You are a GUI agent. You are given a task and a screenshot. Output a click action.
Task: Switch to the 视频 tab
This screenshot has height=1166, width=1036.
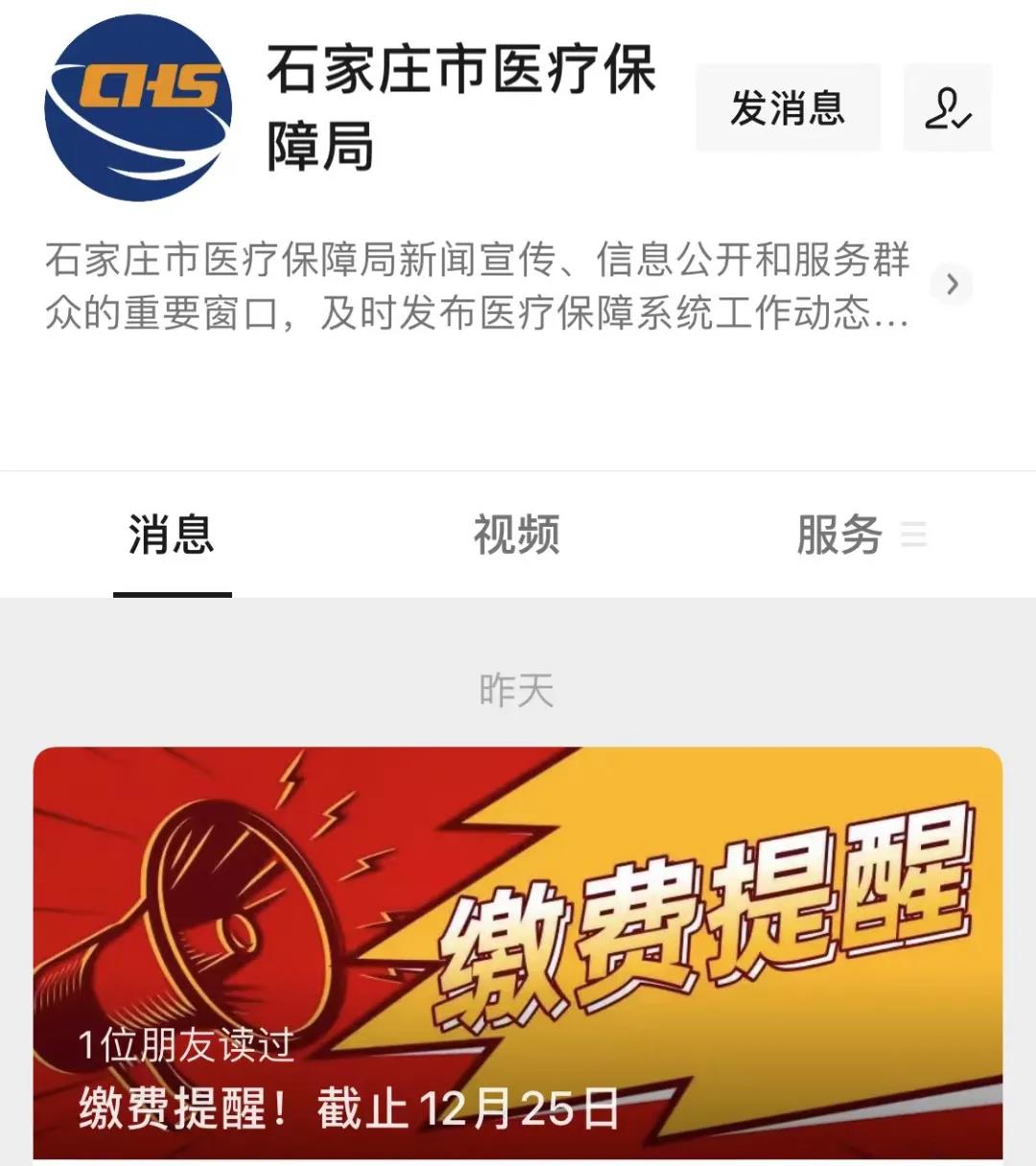point(518,535)
